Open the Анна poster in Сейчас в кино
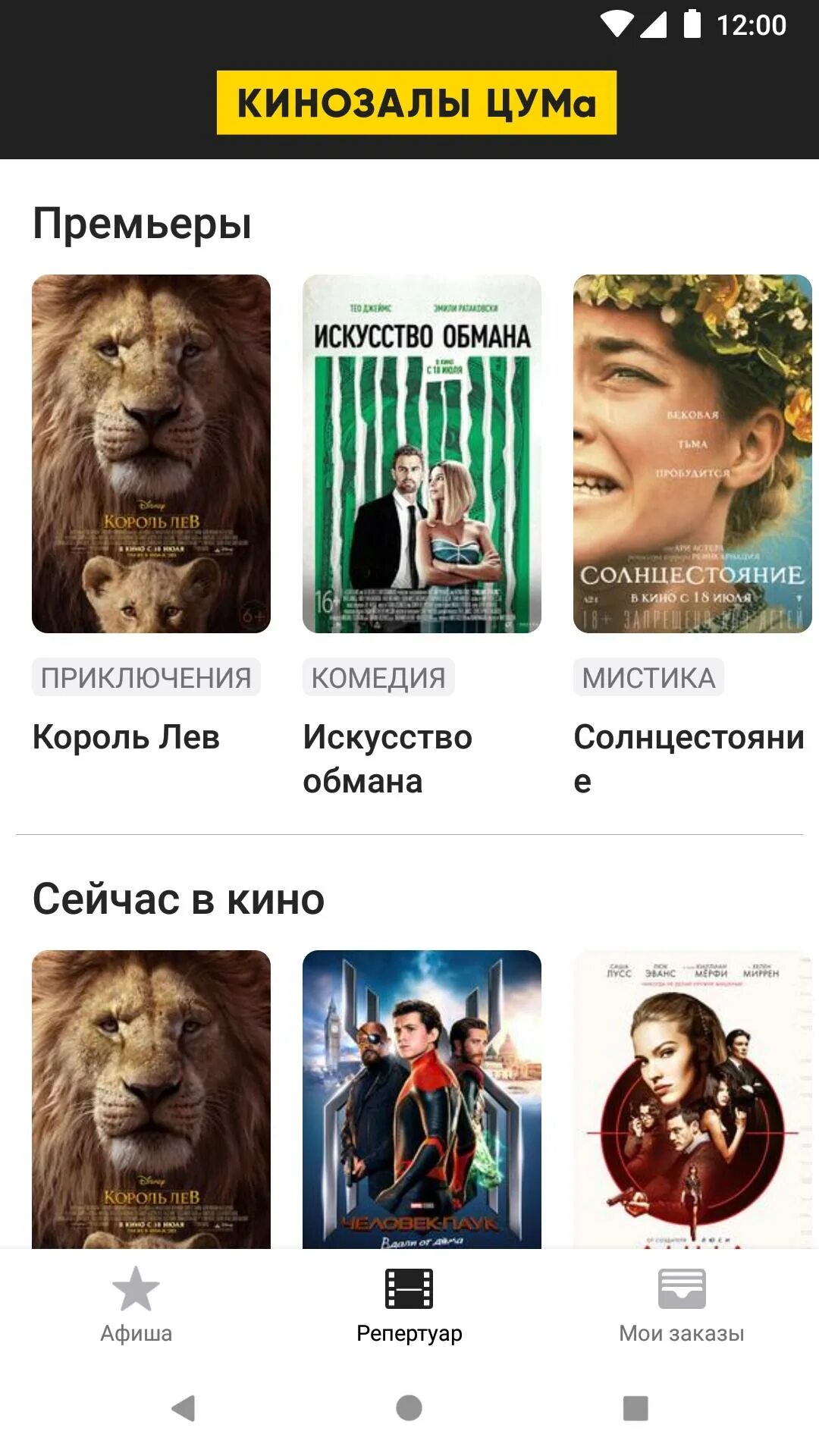819x1456 pixels. (692, 1099)
